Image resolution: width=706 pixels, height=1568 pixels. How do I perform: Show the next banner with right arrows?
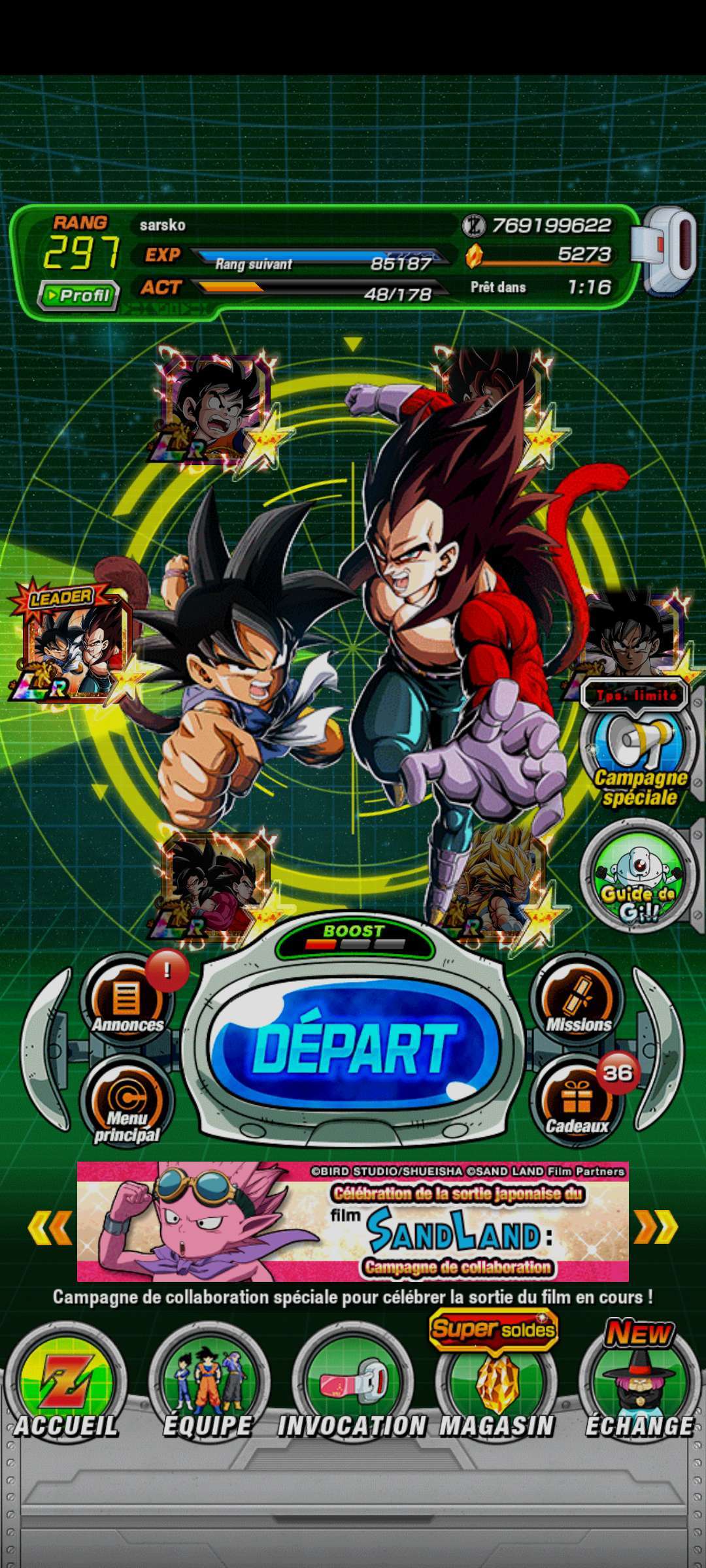[656, 1227]
